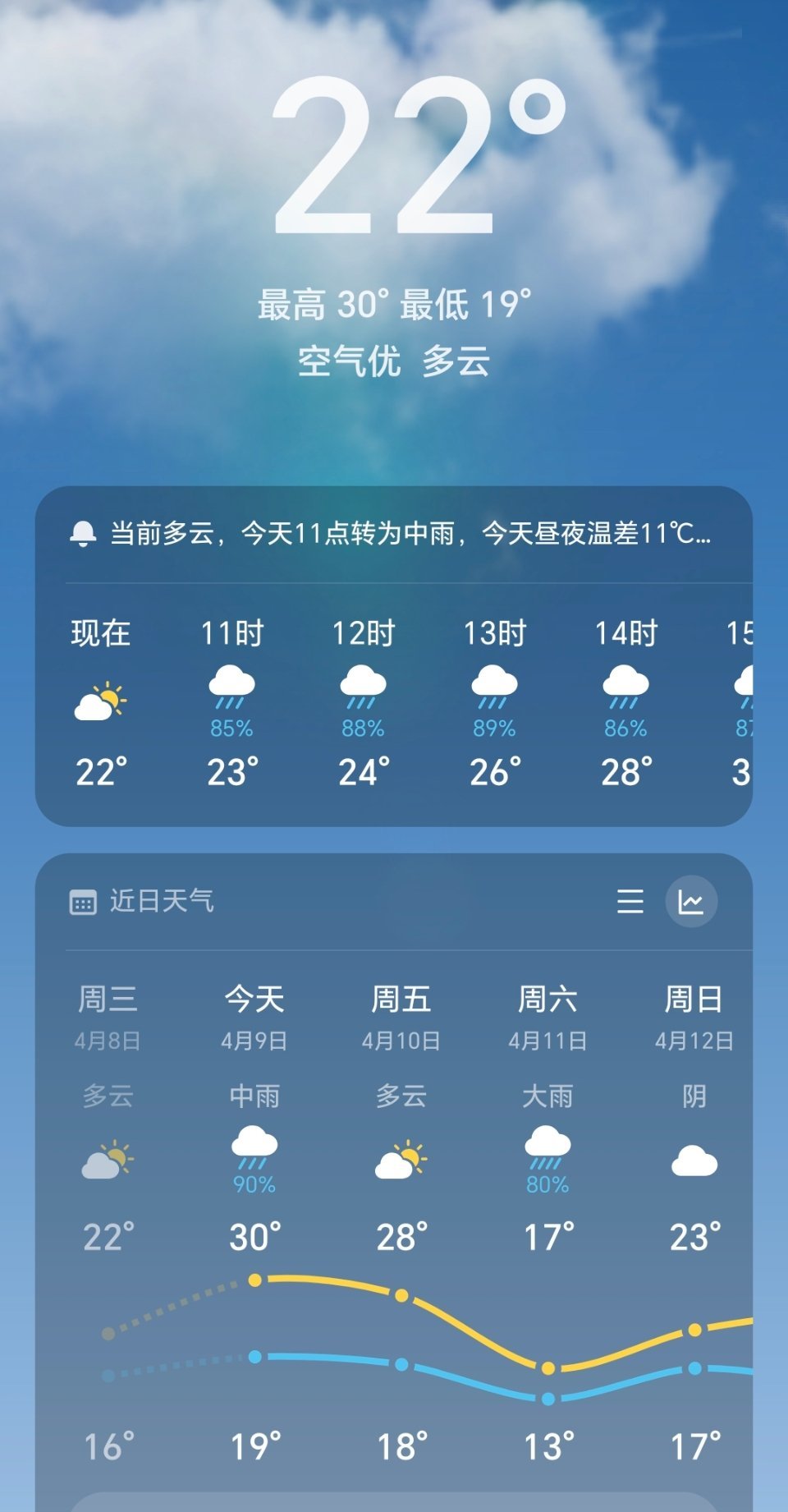Screen dimensions: 788x1512
Task: Select the line chart view icon
Action: pyautogui.click(x=692, y=901)
